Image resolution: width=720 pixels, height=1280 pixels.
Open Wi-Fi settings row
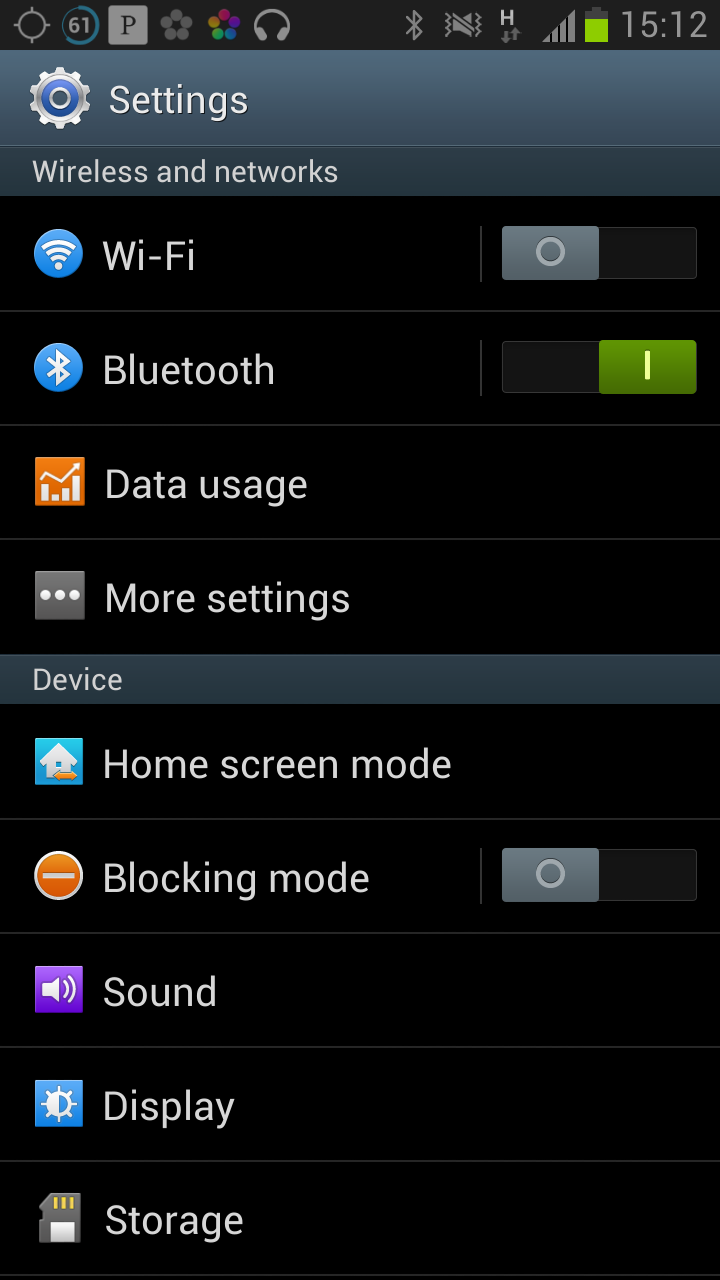click(240, 254)
